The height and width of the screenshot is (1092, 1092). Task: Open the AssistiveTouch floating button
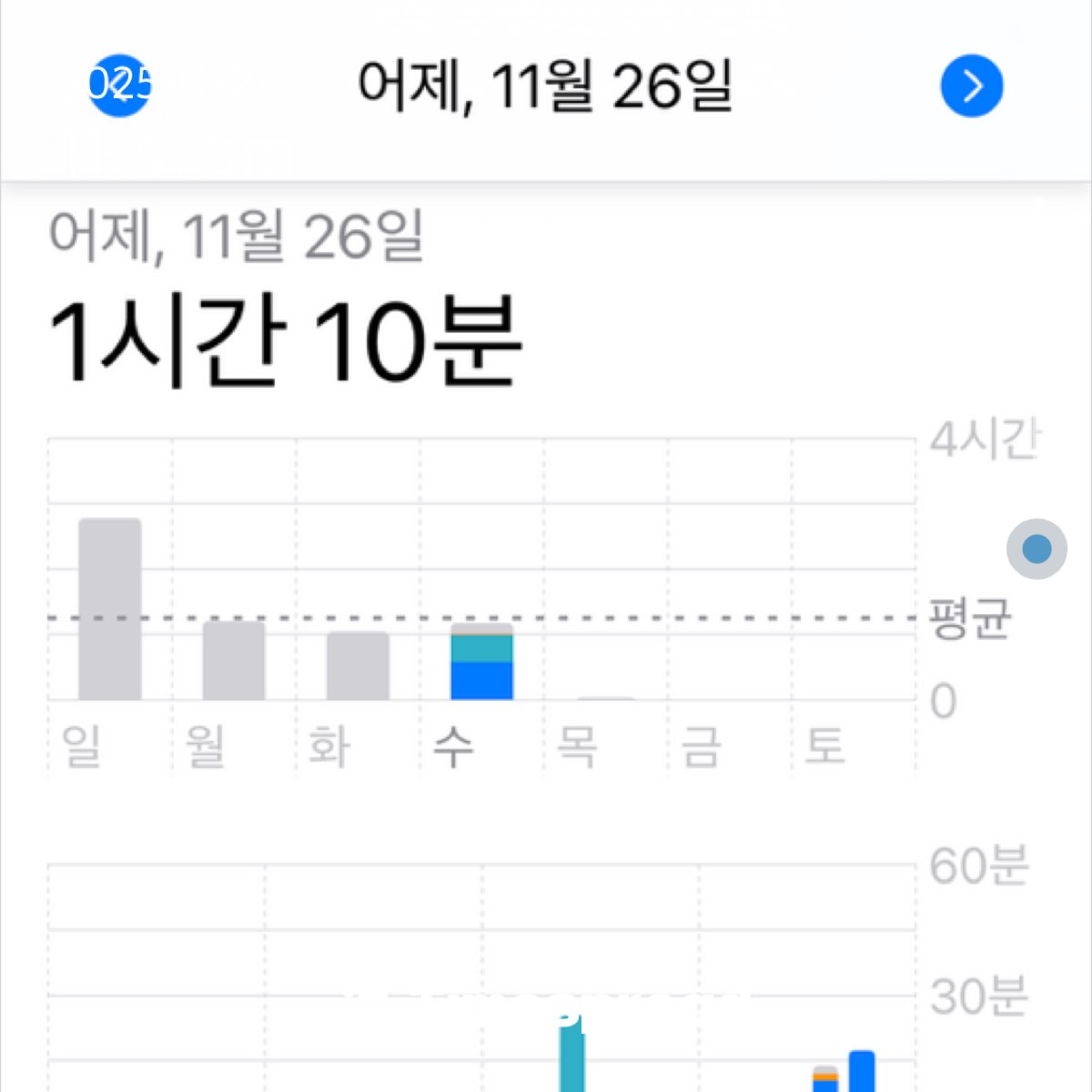tap(1036, 549)
